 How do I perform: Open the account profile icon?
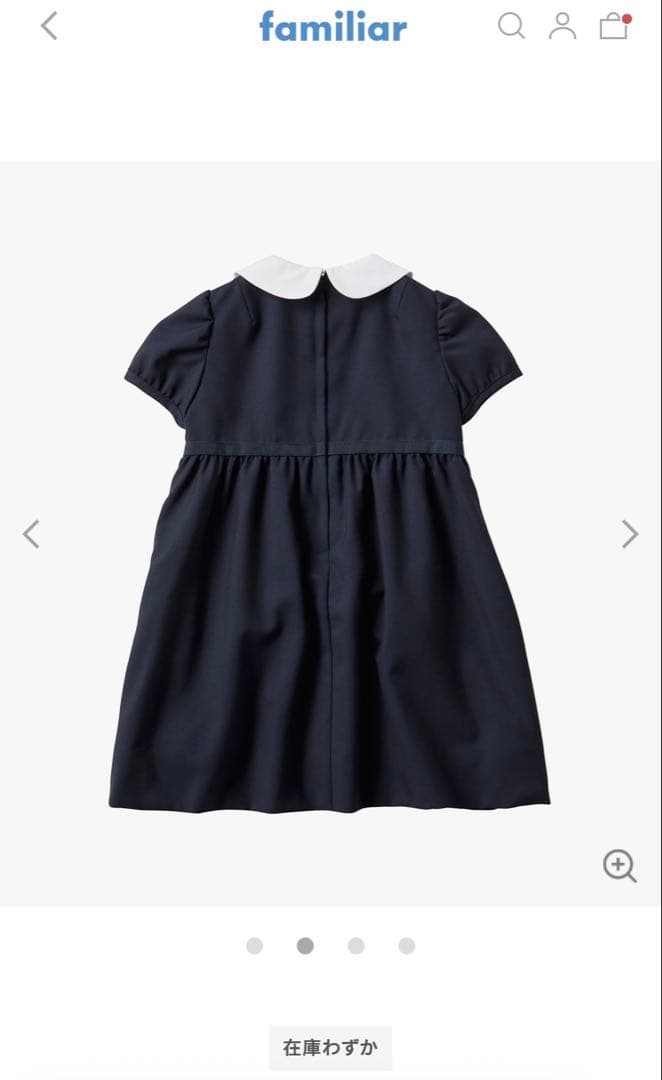pyautogui.click(x=563, y=26)
